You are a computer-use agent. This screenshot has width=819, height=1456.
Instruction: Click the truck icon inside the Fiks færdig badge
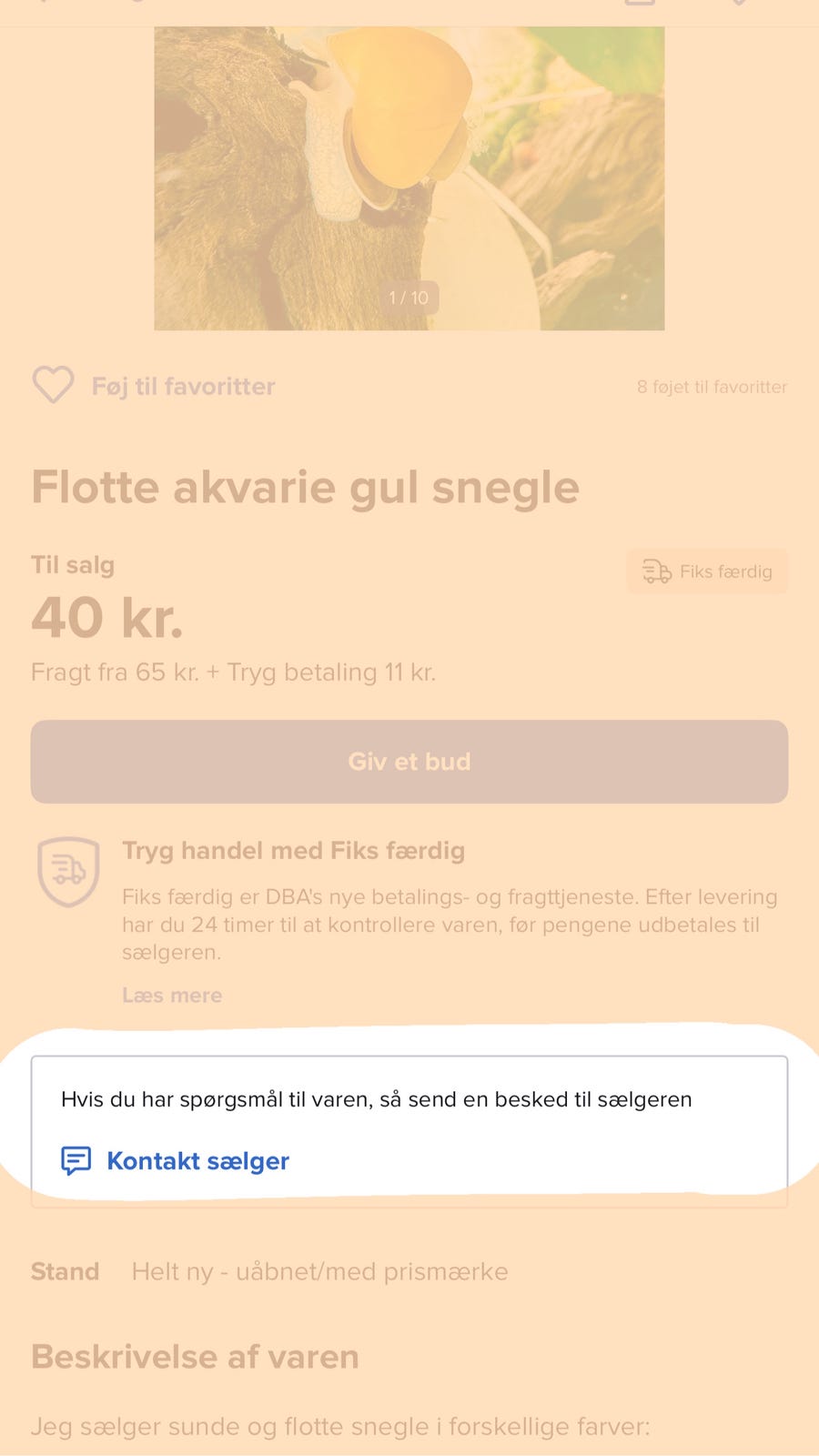click(655, 571)
